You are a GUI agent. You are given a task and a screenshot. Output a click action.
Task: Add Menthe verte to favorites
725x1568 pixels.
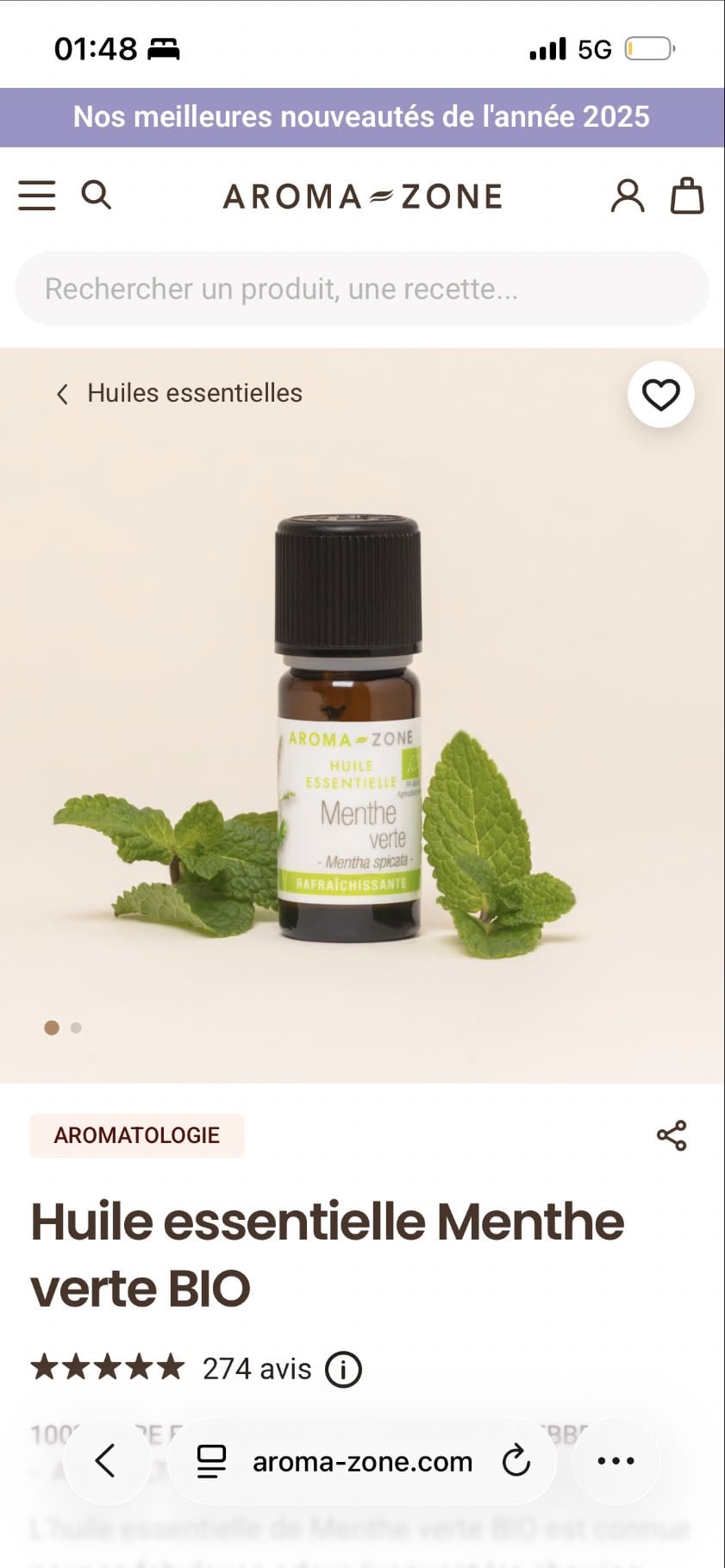(x=661, y=395)
